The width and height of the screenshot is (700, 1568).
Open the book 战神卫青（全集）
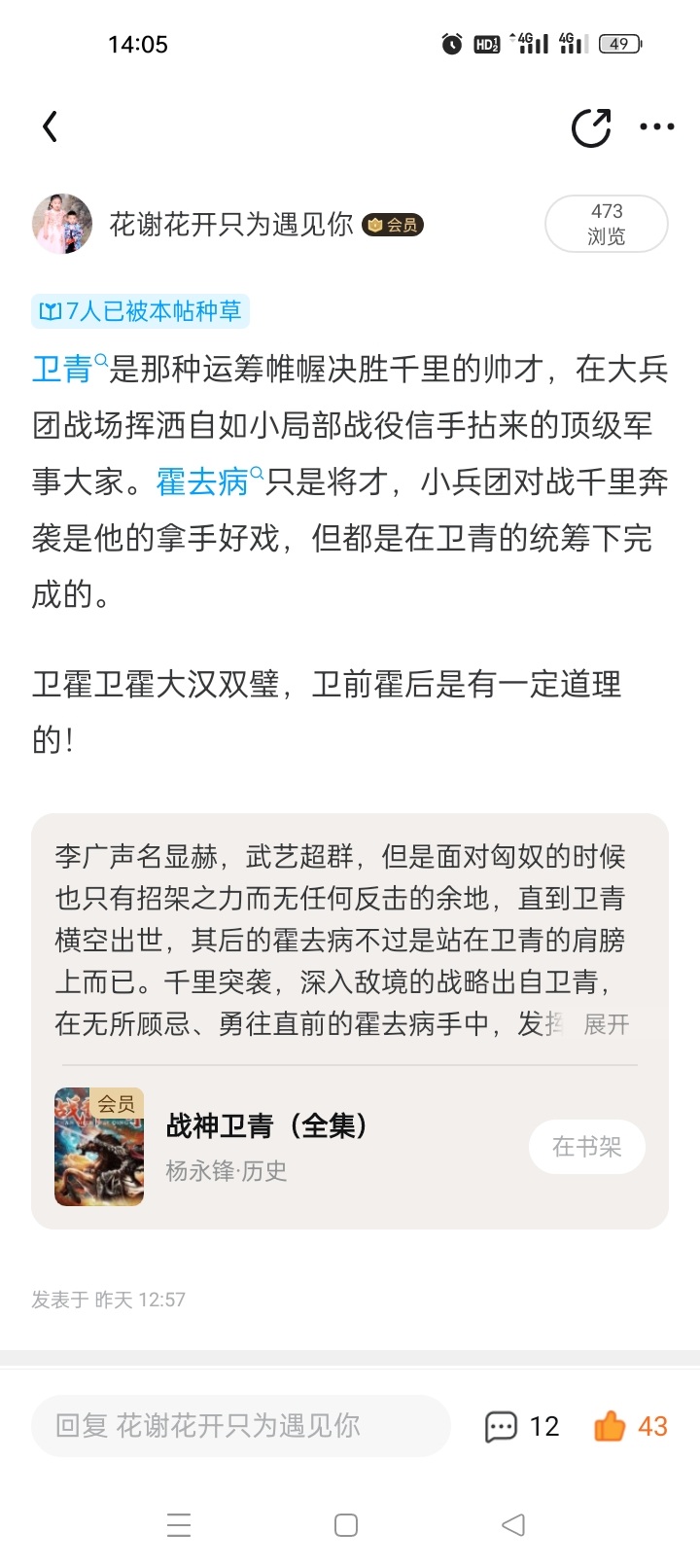click(267, 1126)
